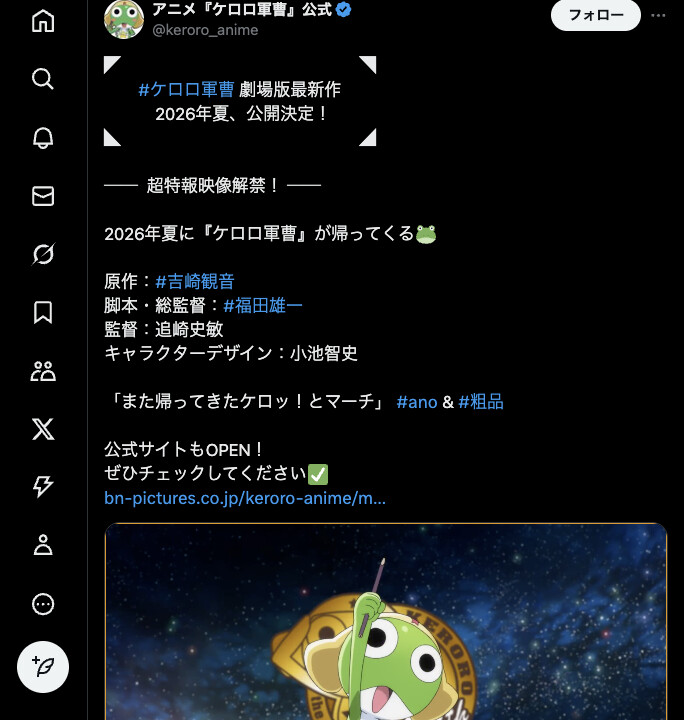Viewport: 684px width, 720px height.
Task: Open the notifications bell
Action: (43, 138)
